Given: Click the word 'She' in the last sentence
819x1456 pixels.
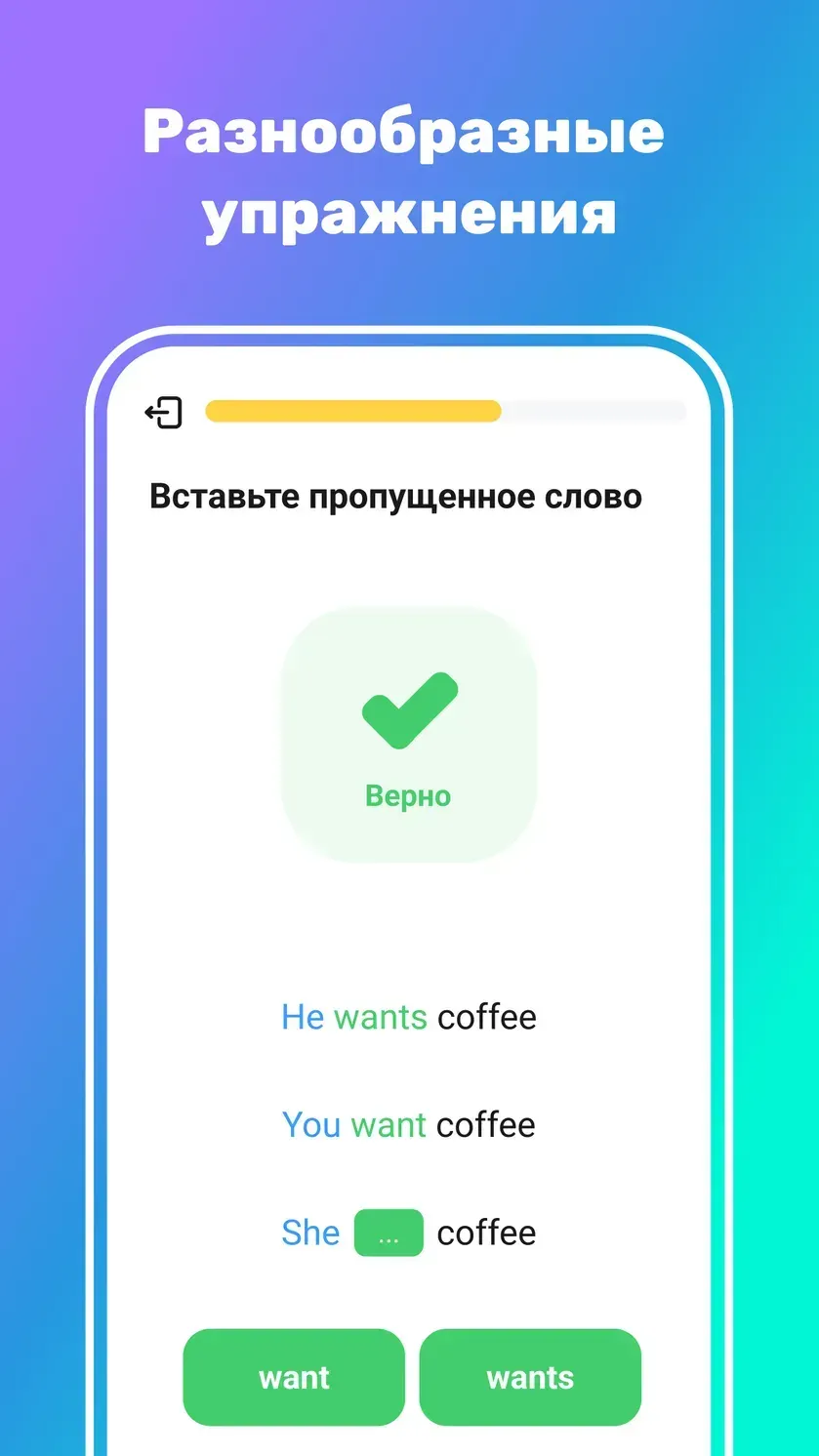Looking at the screenshot, I should (x=309, y=1233).
